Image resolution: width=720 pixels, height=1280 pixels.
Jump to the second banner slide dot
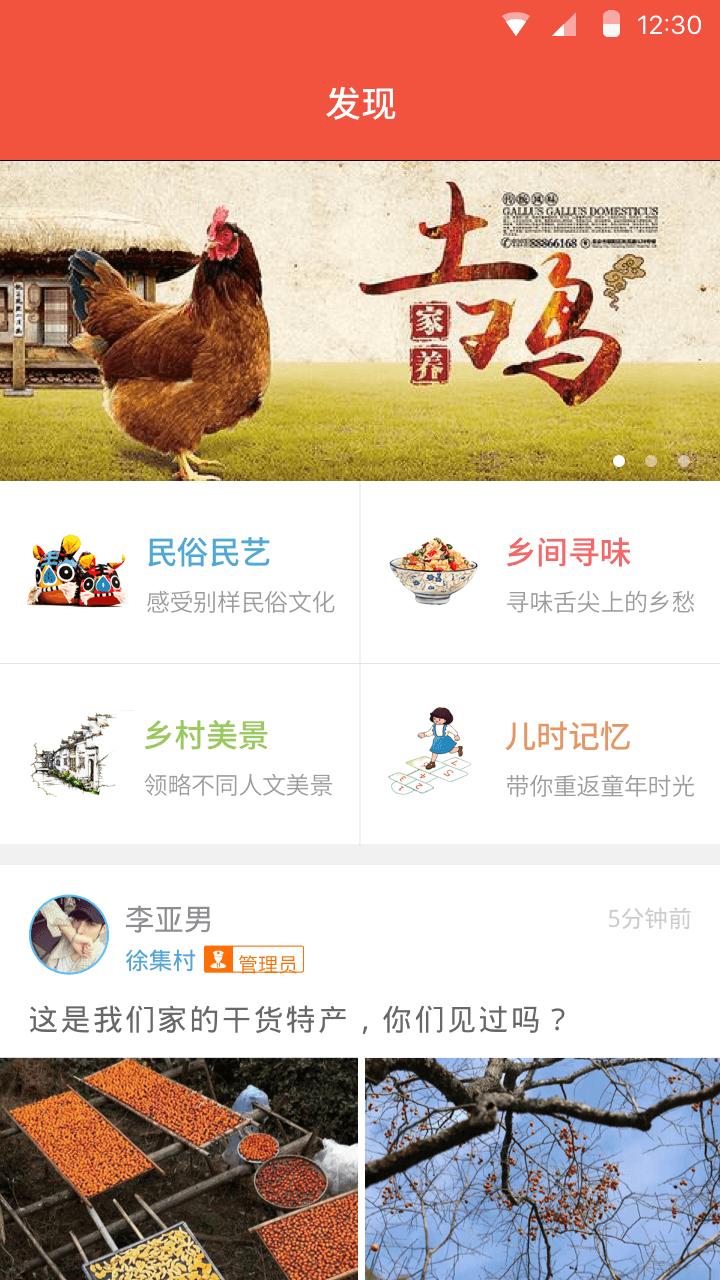(x=651, y=461)
